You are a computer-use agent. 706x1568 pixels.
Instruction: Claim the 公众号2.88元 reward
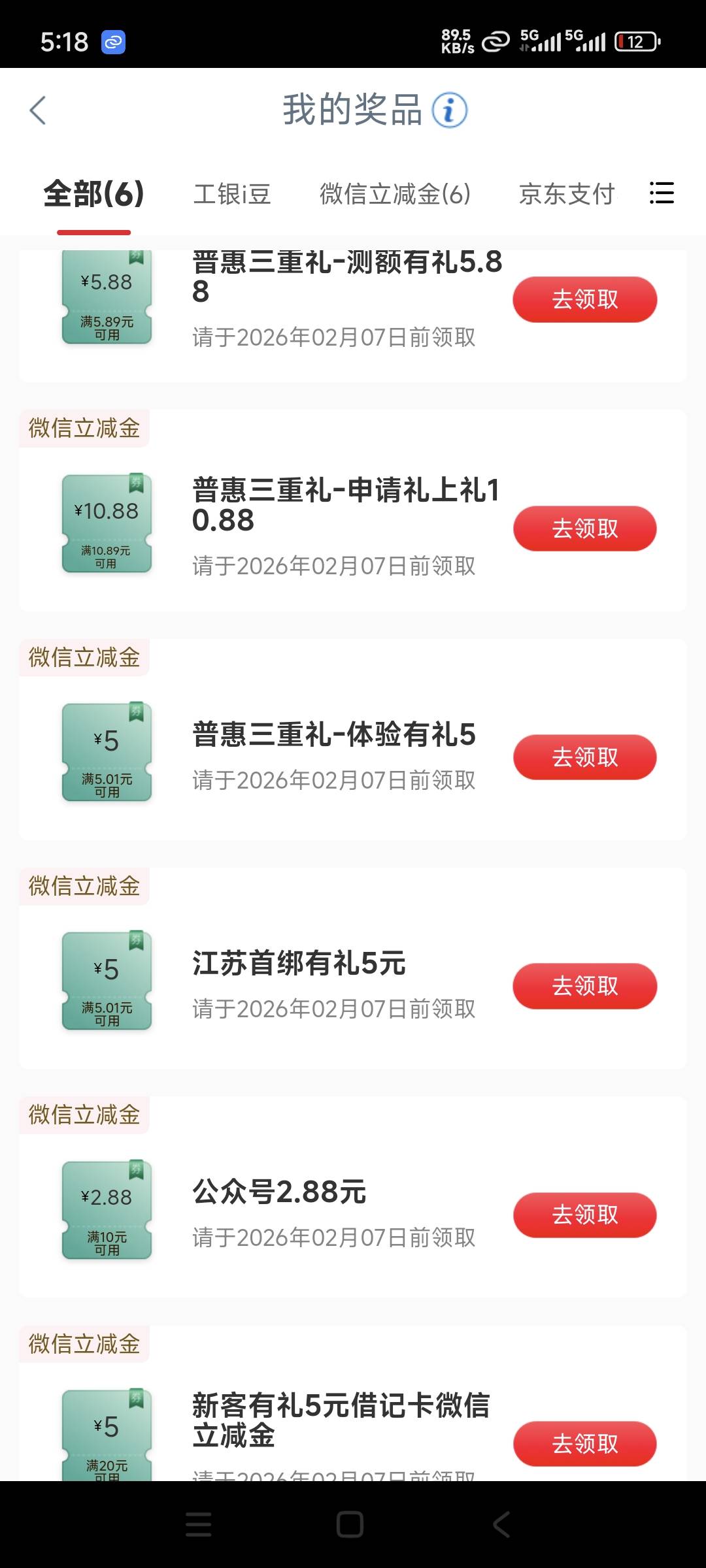[584, 1215]
